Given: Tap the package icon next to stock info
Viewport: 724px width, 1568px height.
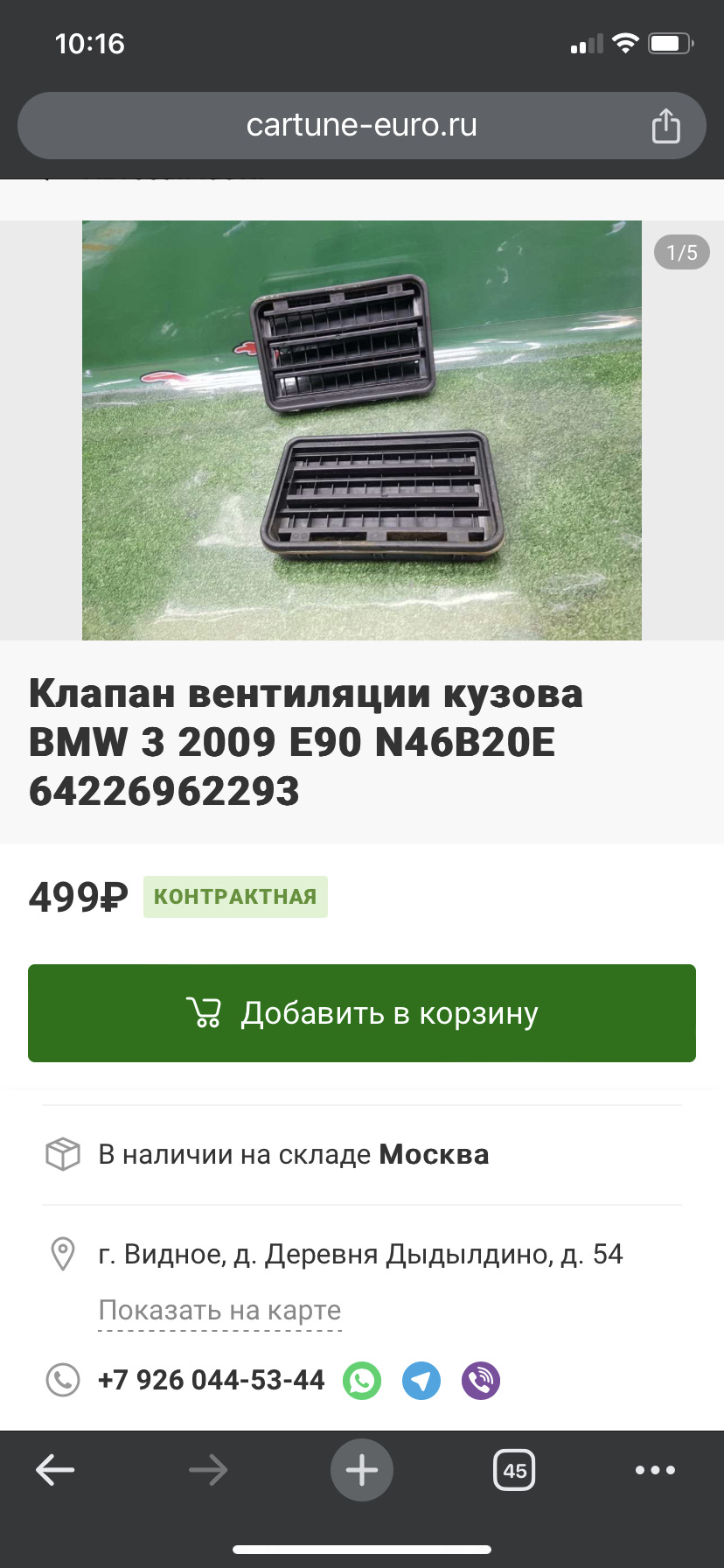Looking at the screenshot, I should coord(61,1153).
